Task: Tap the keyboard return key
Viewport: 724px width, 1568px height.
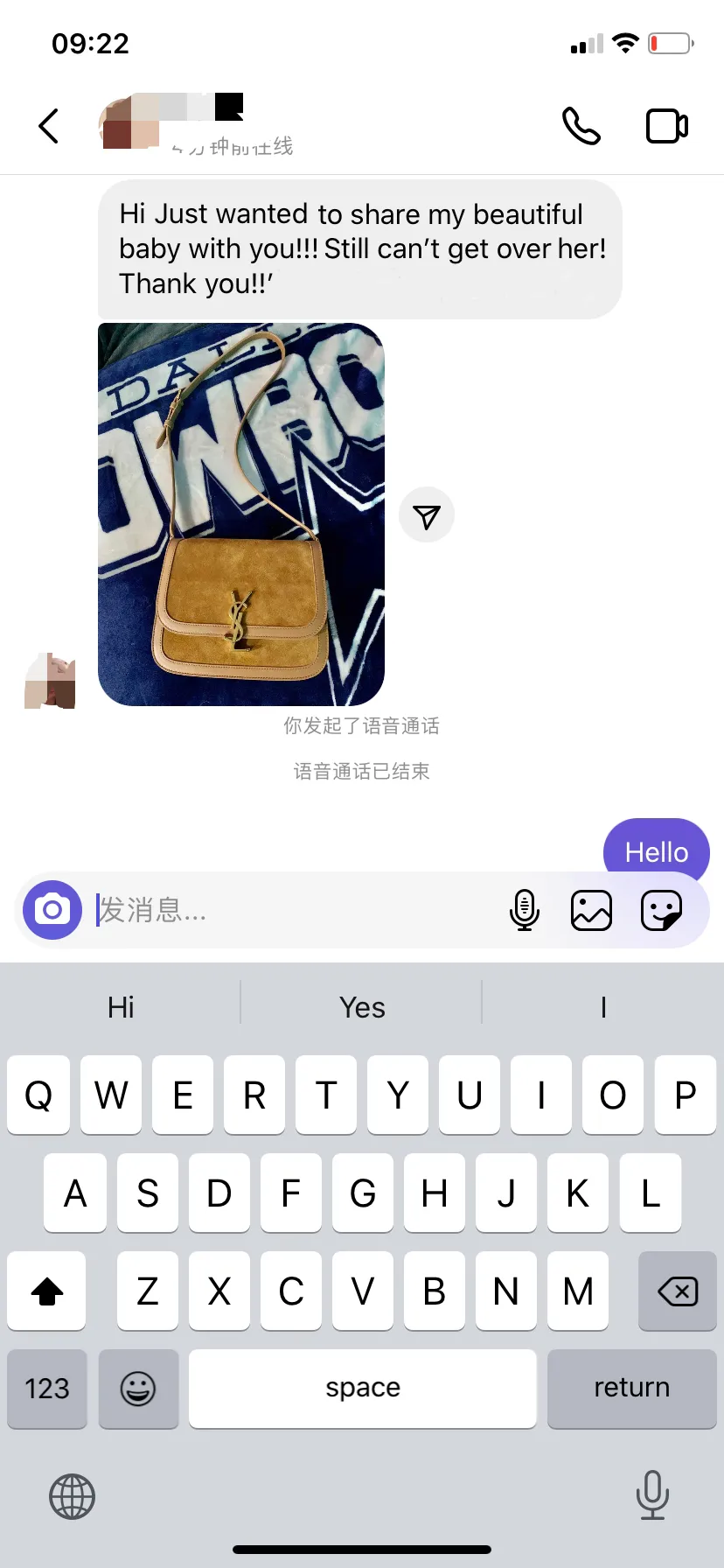Action: tap(631, 1388)
